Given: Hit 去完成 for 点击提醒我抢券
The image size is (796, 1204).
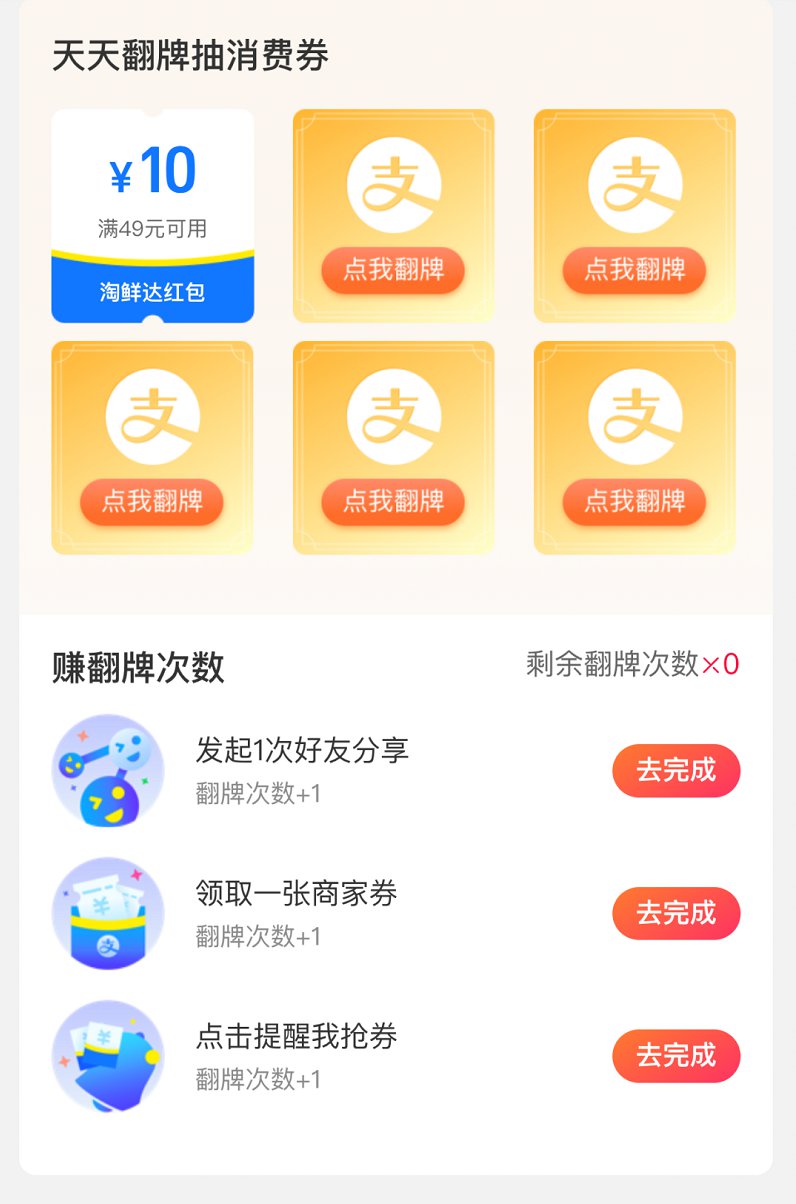Looking at the screenshot, I should (676, 1056).
